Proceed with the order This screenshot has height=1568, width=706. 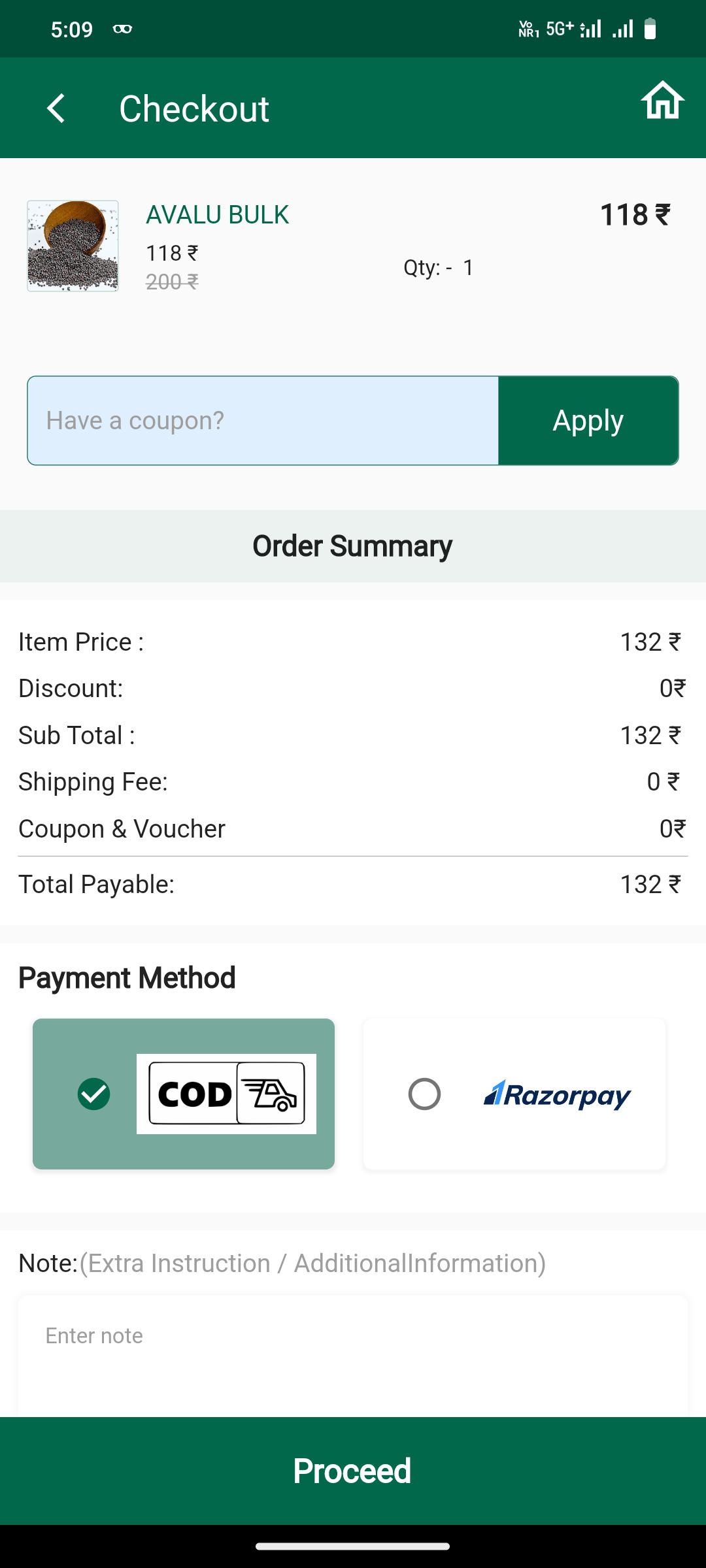pos(353,1471)
